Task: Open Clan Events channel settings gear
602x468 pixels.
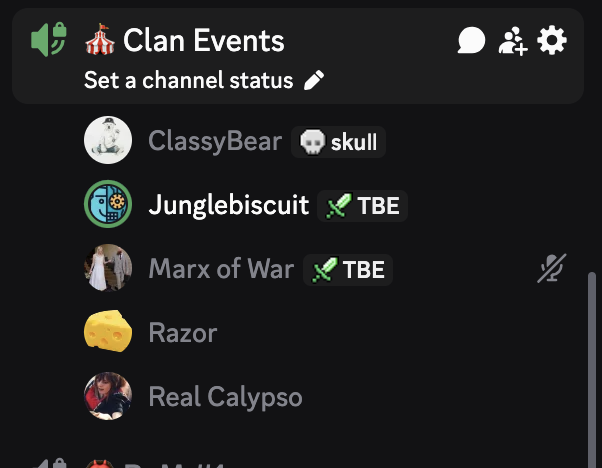Action: click(552, 40)
